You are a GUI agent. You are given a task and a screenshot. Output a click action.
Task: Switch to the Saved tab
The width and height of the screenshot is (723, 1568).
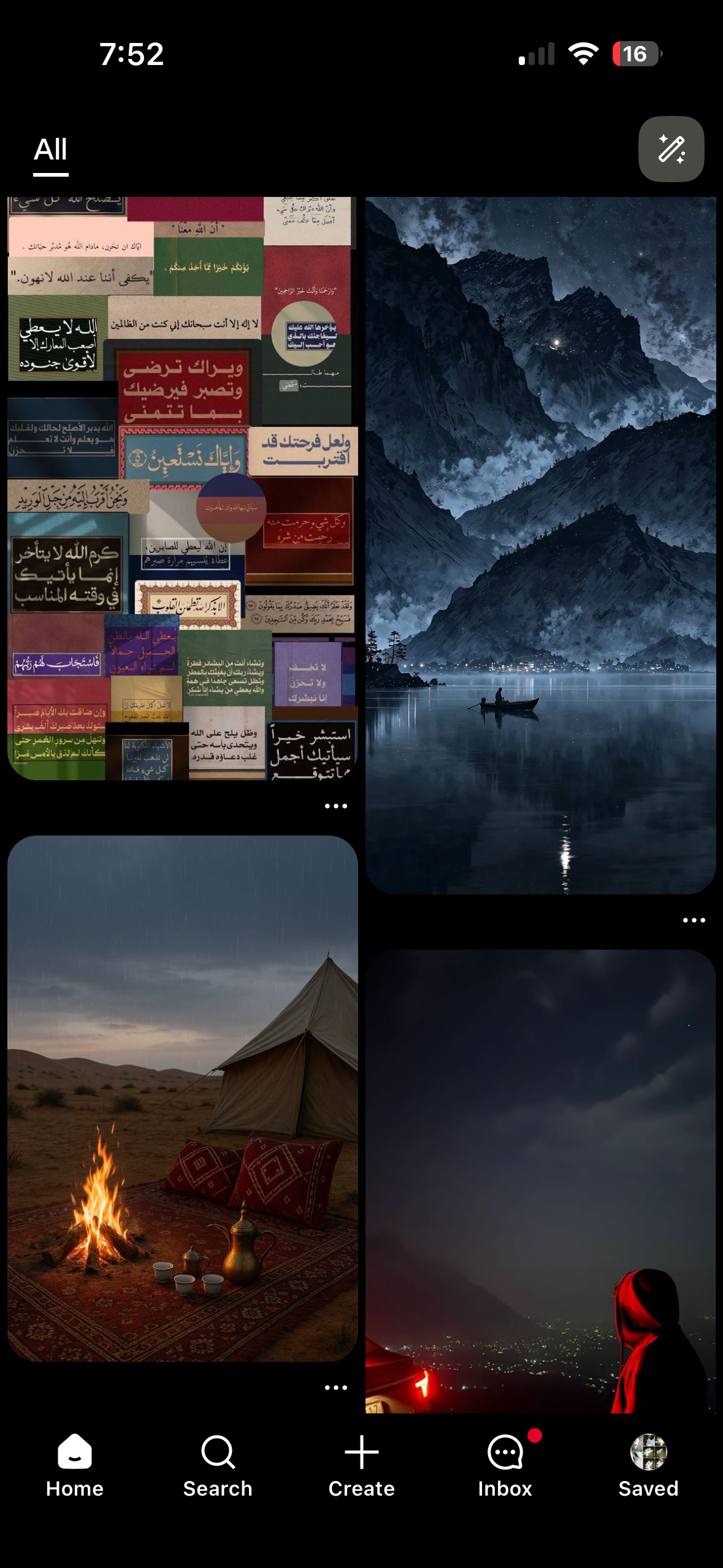[x=648, y=1465]
